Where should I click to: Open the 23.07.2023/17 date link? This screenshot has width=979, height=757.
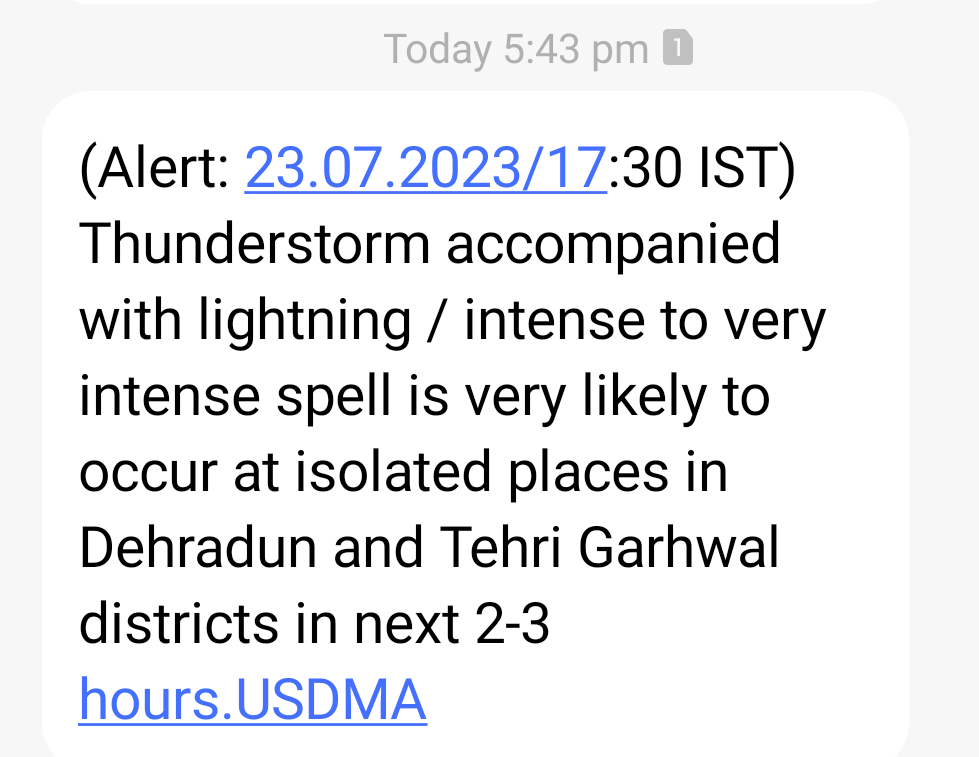coord(425,170)
